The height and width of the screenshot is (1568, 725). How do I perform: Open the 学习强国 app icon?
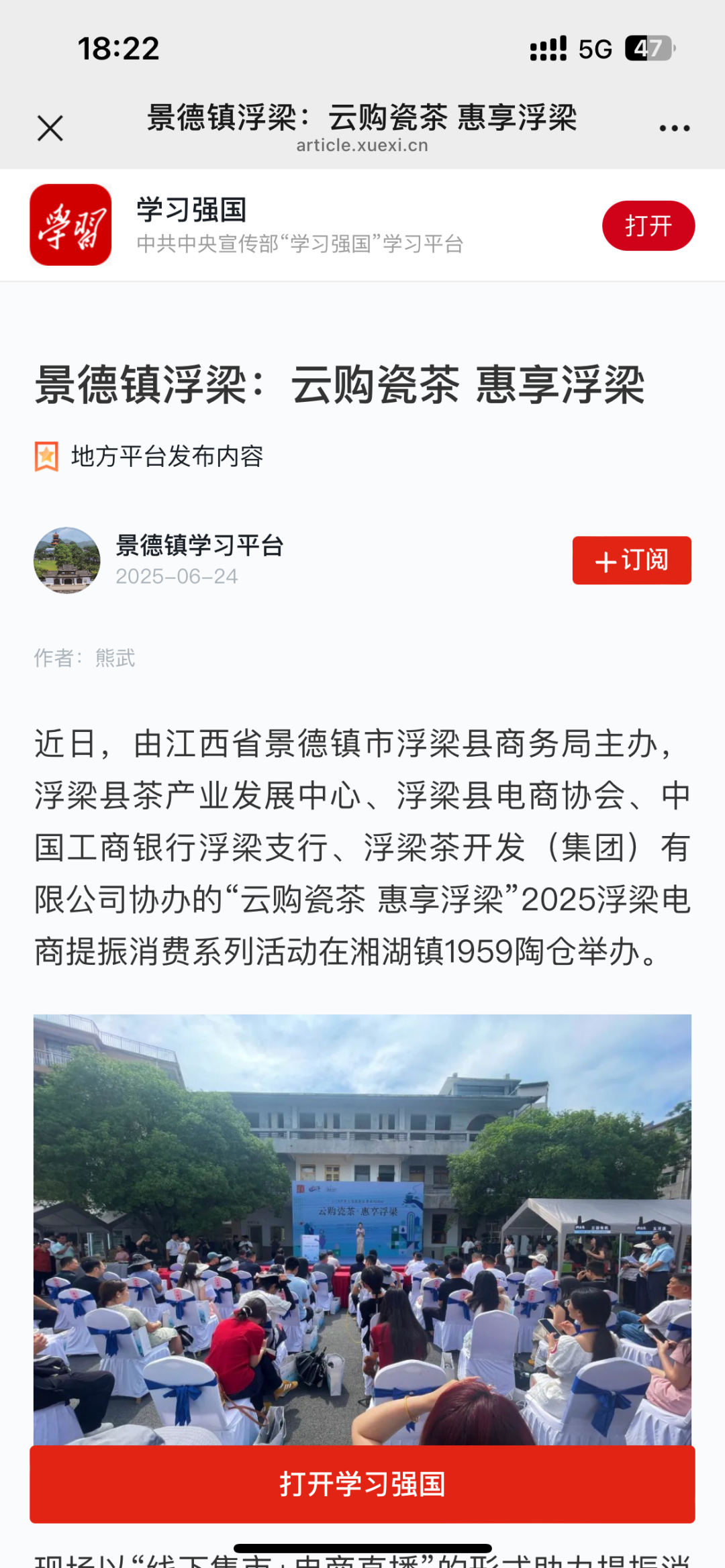[70, 225]
